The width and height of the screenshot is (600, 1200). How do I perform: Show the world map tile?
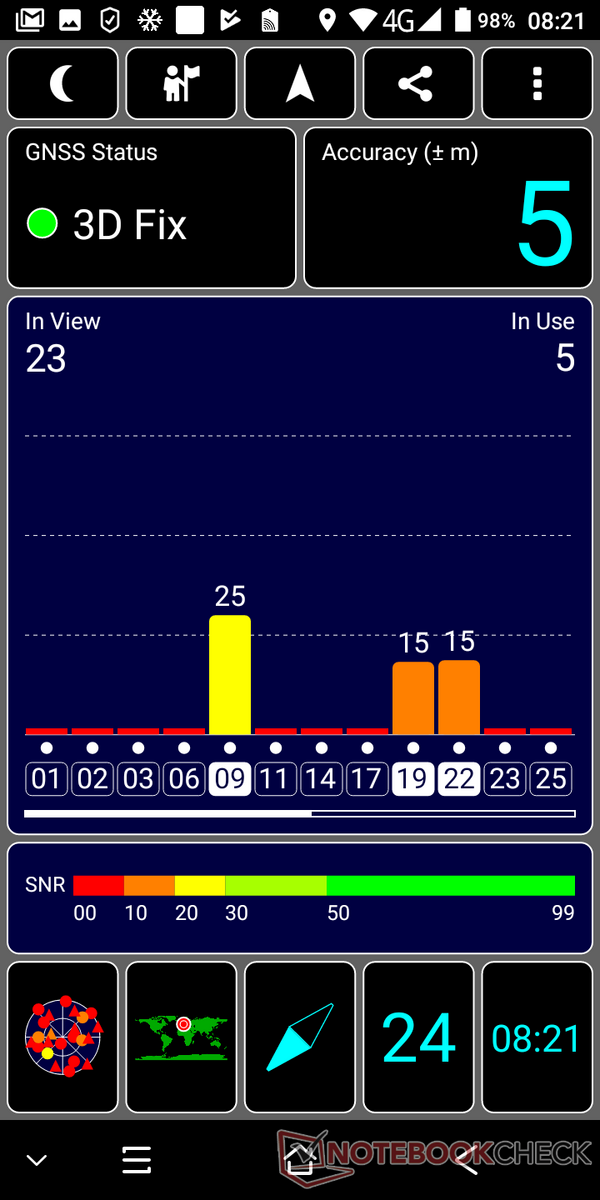(x=181, y=1037)
